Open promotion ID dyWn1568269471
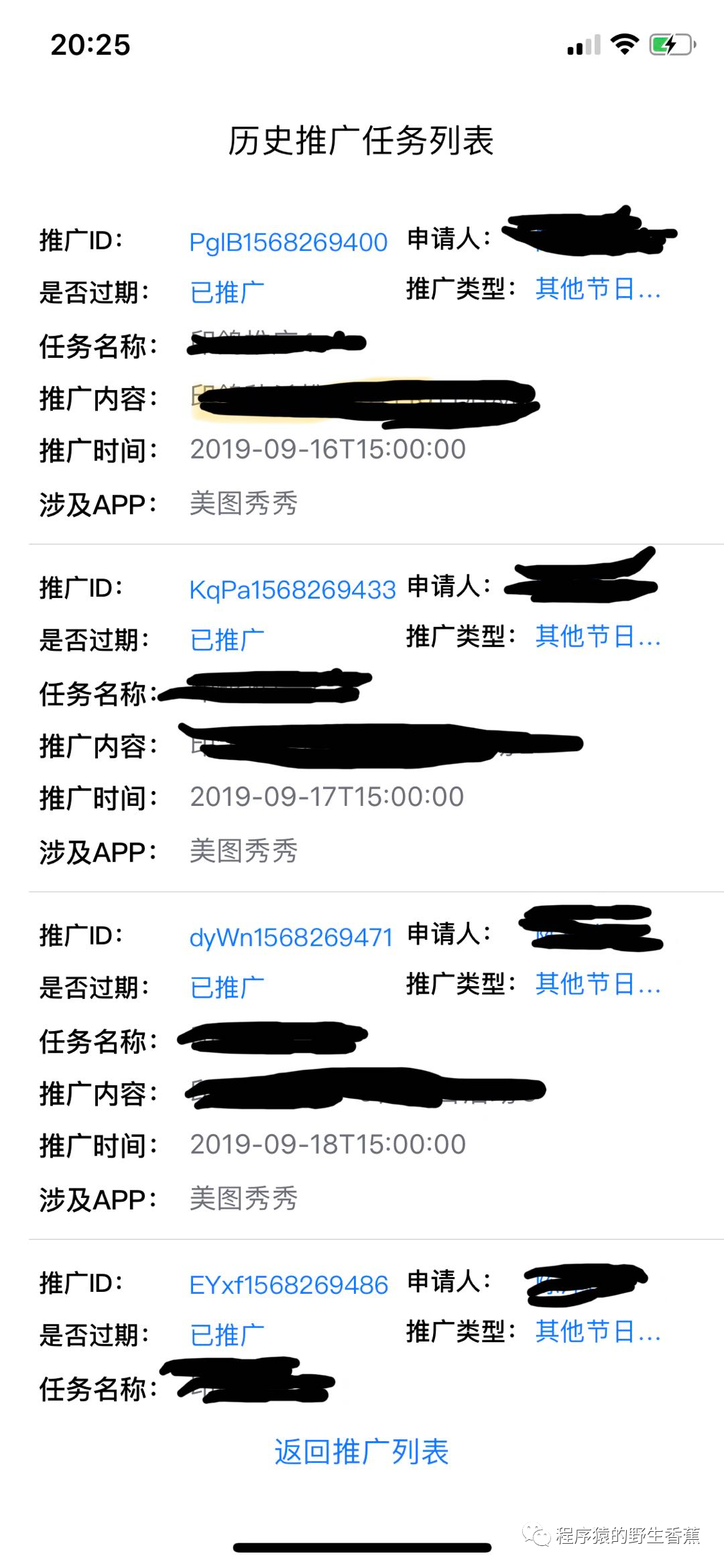The image size is (724, 1568). pyautogui.click(x=291, y=937)
